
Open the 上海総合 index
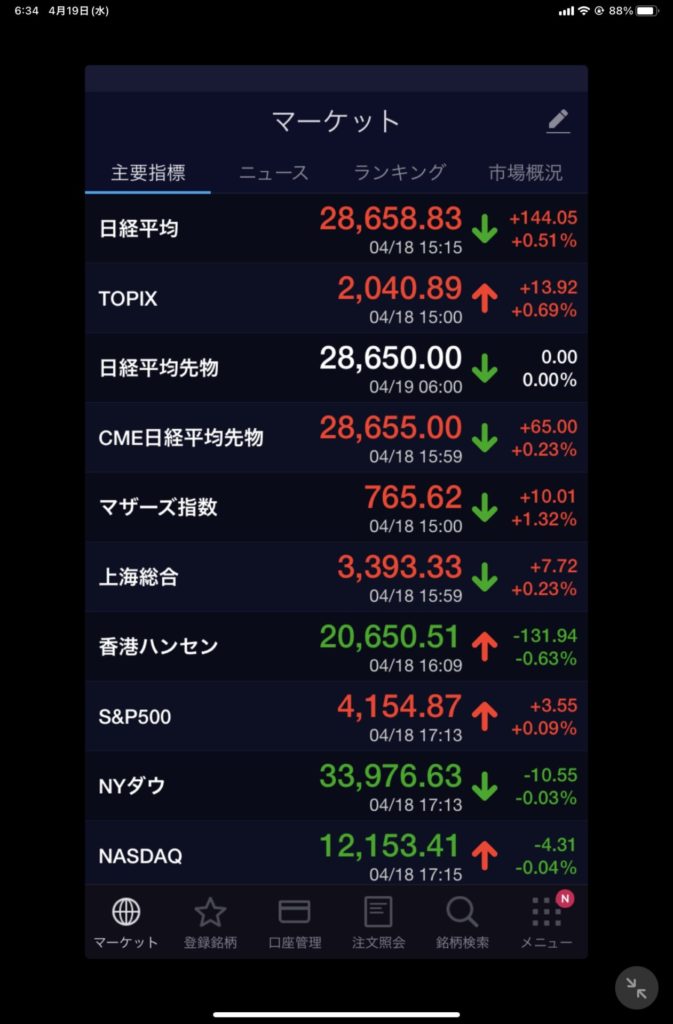336,577
